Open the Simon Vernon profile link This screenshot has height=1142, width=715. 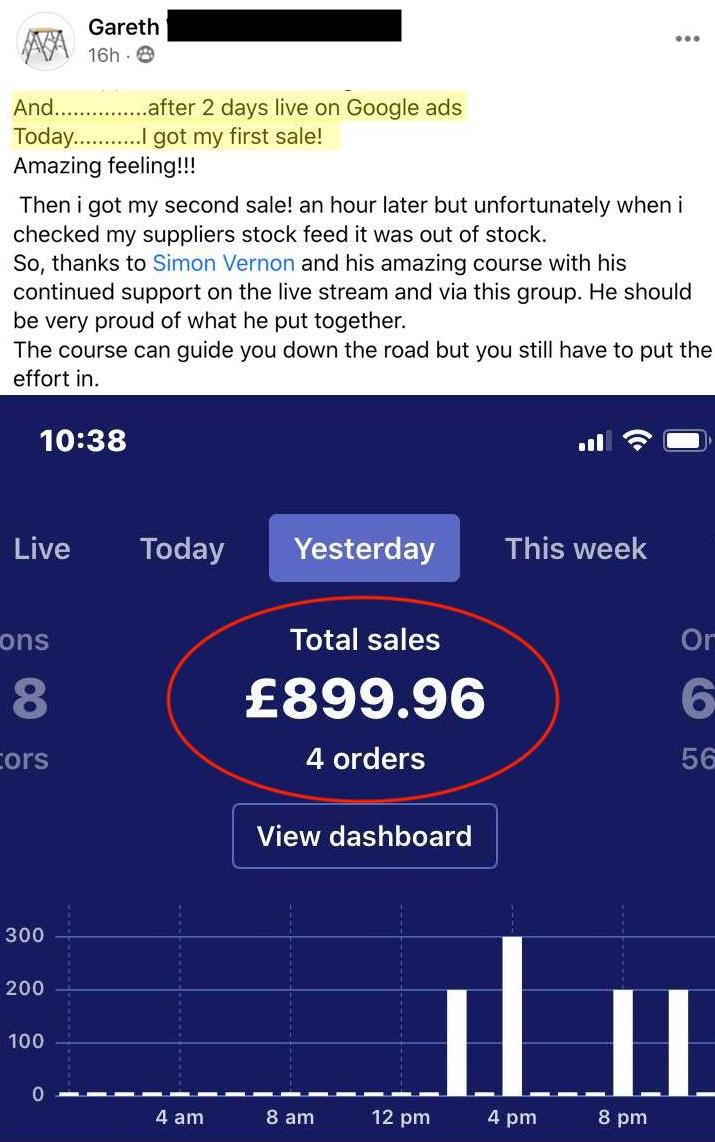223,264
